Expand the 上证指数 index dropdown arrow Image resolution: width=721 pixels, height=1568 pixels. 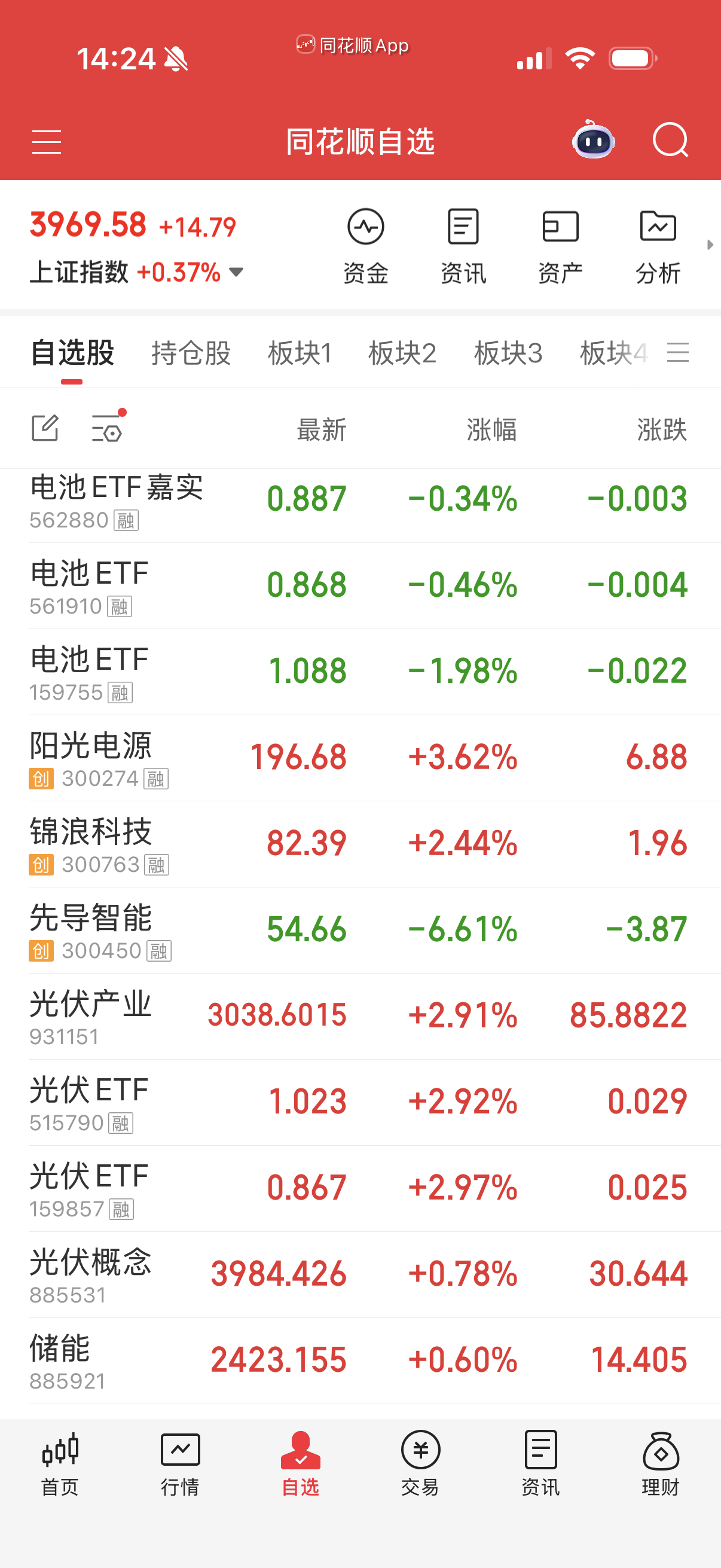click(237, 273)
